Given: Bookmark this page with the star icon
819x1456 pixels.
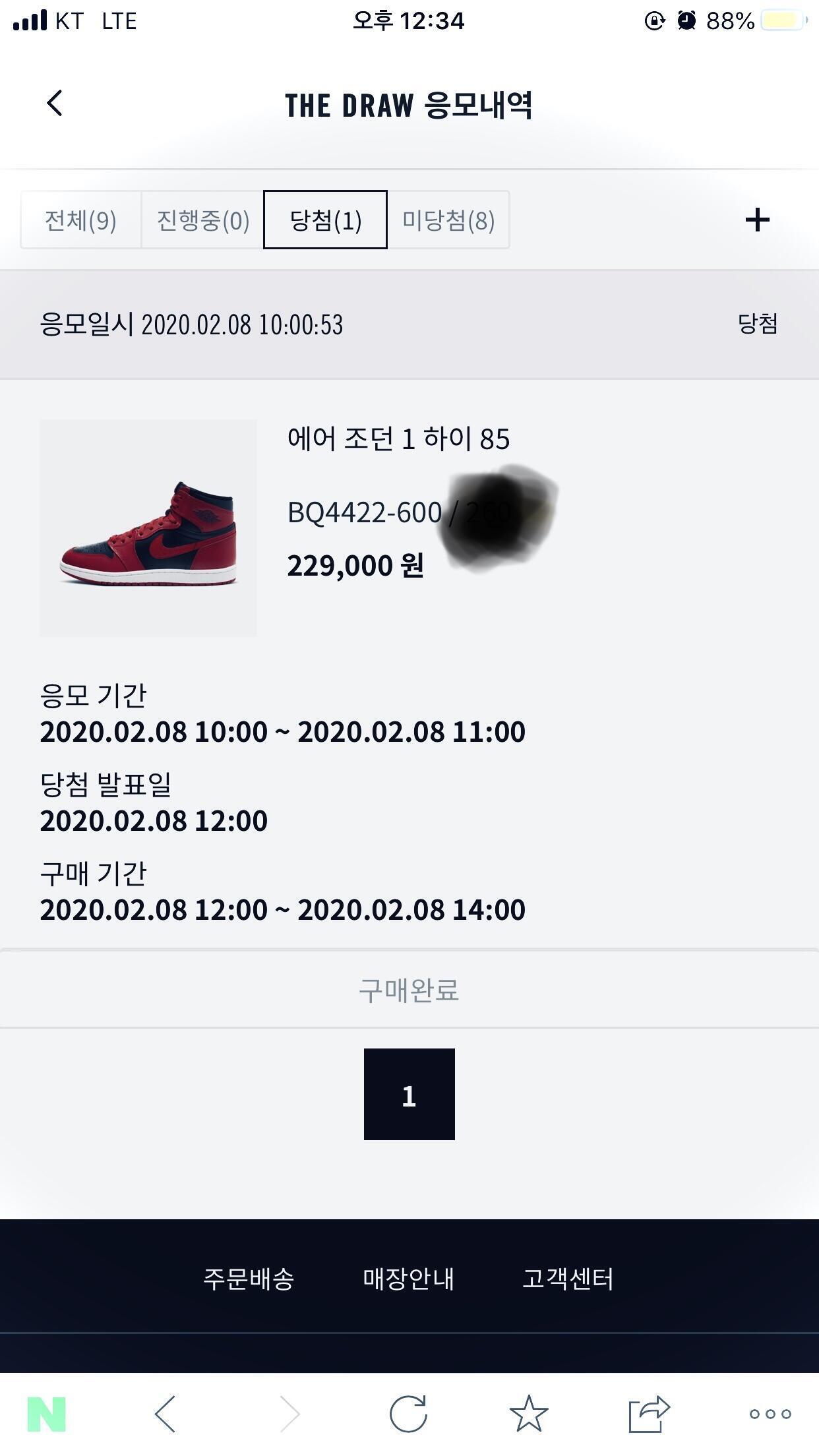Looking at the screenshot, I should [529, 1414].
